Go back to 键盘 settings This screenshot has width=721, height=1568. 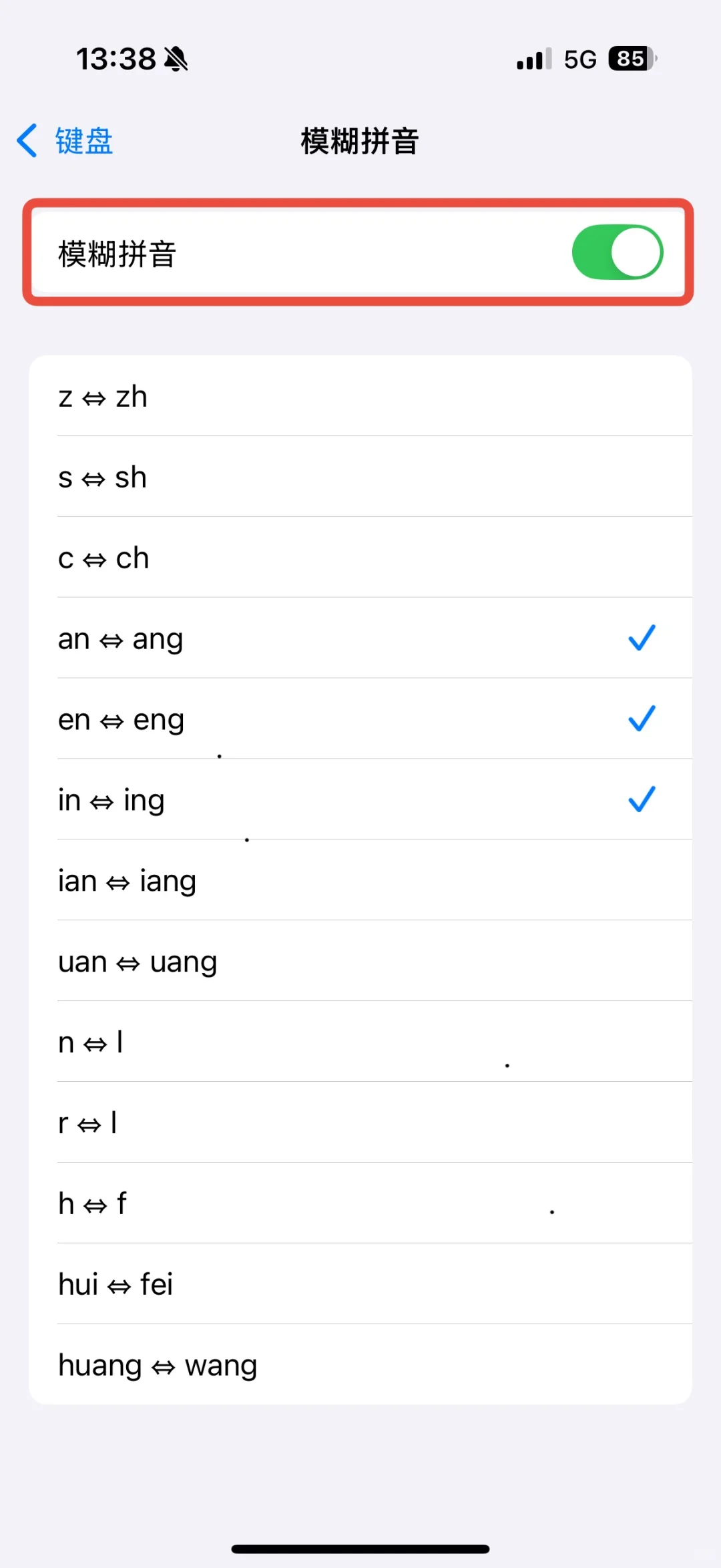coord(65,141)
